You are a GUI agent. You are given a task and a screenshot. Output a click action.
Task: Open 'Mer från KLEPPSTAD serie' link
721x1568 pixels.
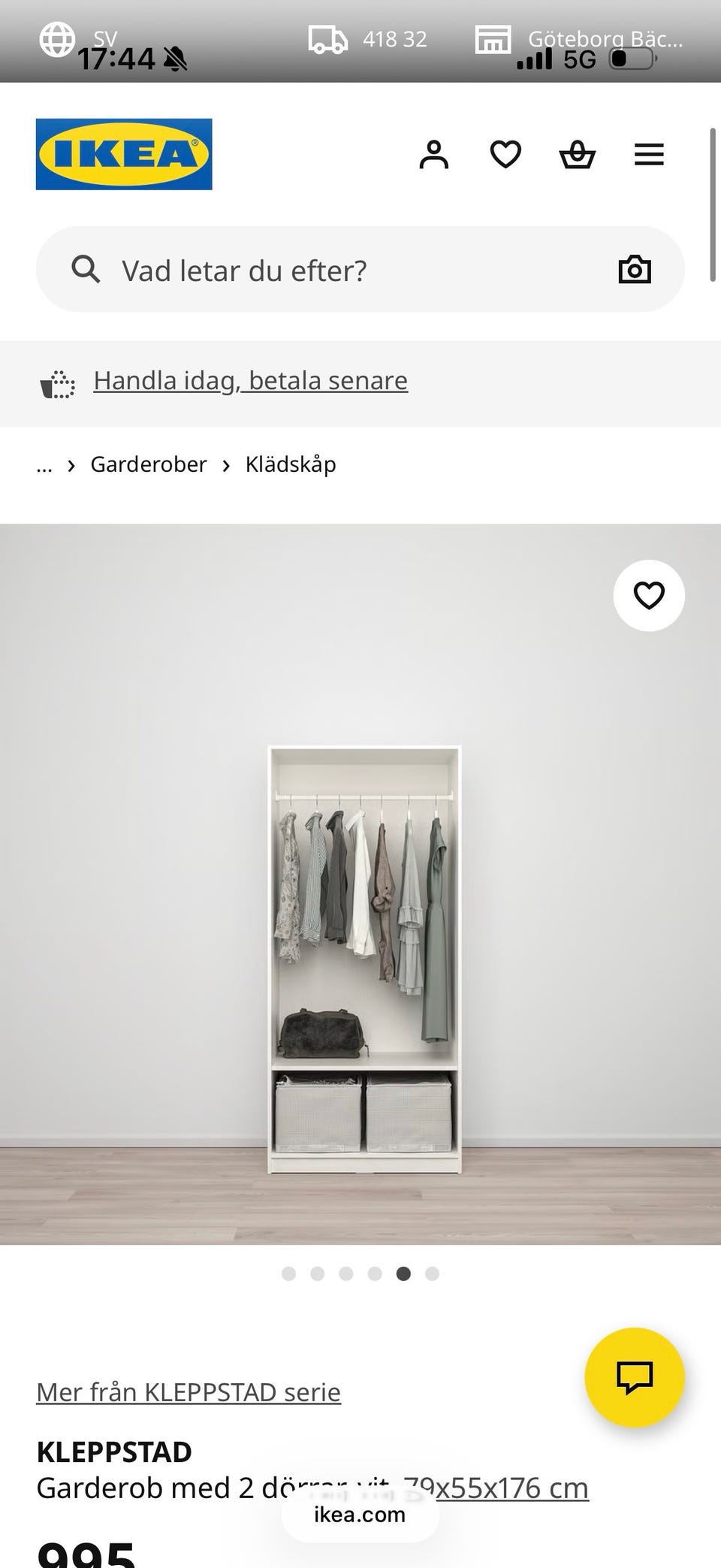click(188, 1391)
